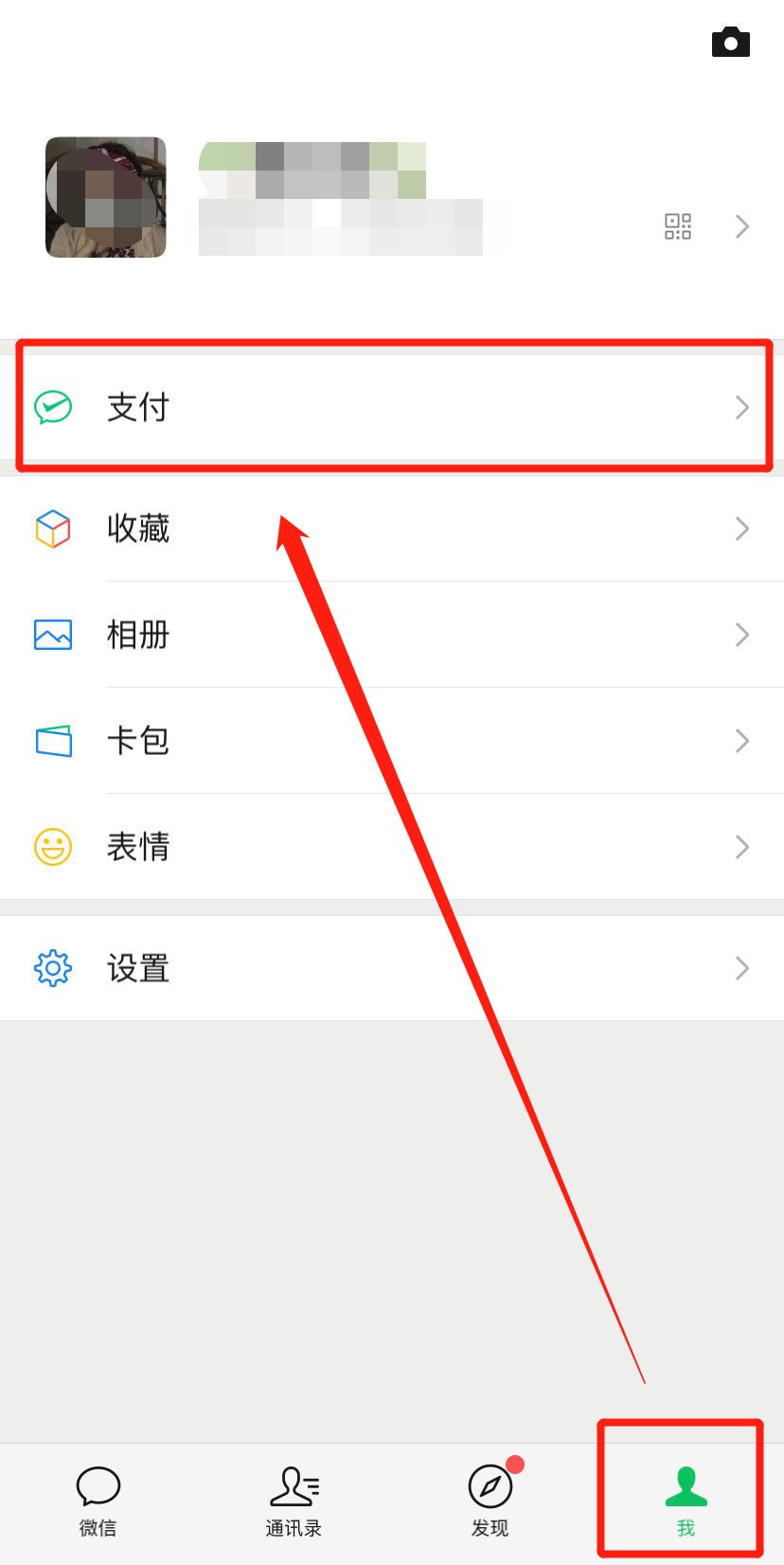
Task: Open the 支付 row
Action: coord(392,407)
